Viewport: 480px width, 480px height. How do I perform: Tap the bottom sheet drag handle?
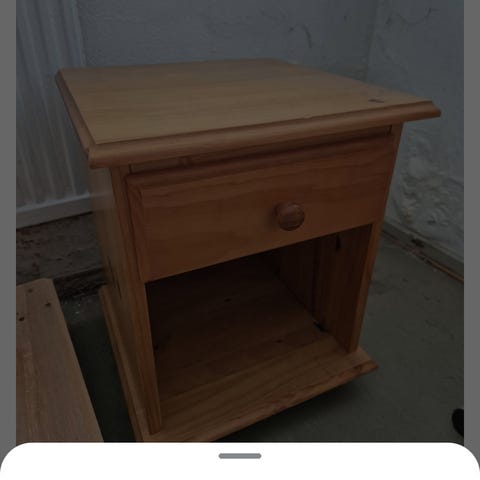pyautogui.click(x=240, y=456)
